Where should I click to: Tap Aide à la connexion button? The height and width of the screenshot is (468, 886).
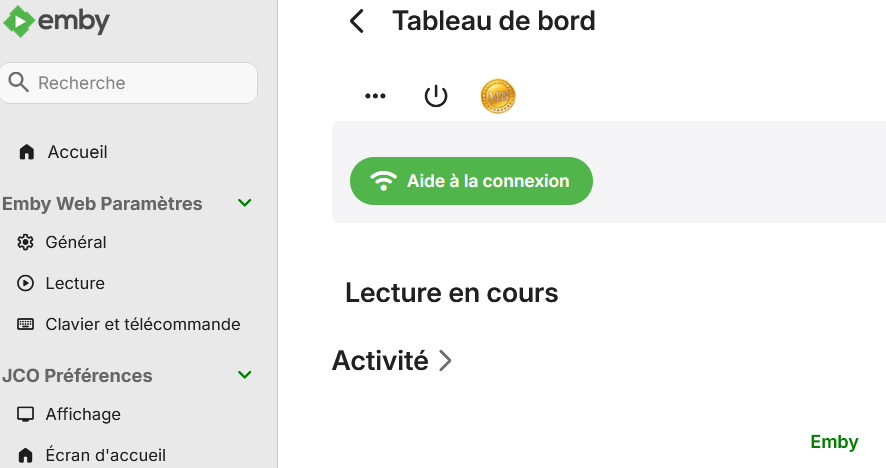pyautogui.click(x=471, y=181)
